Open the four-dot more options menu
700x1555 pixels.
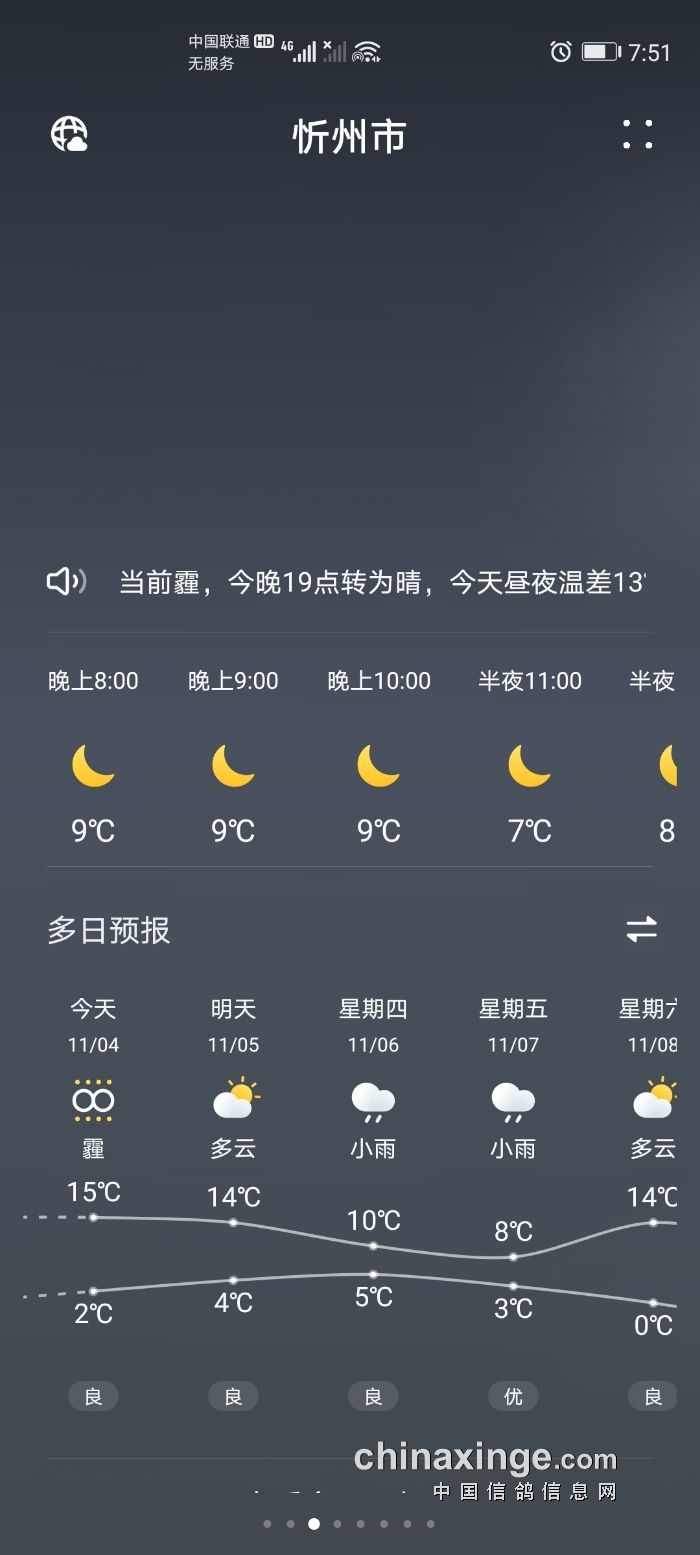tap(637, 134)
